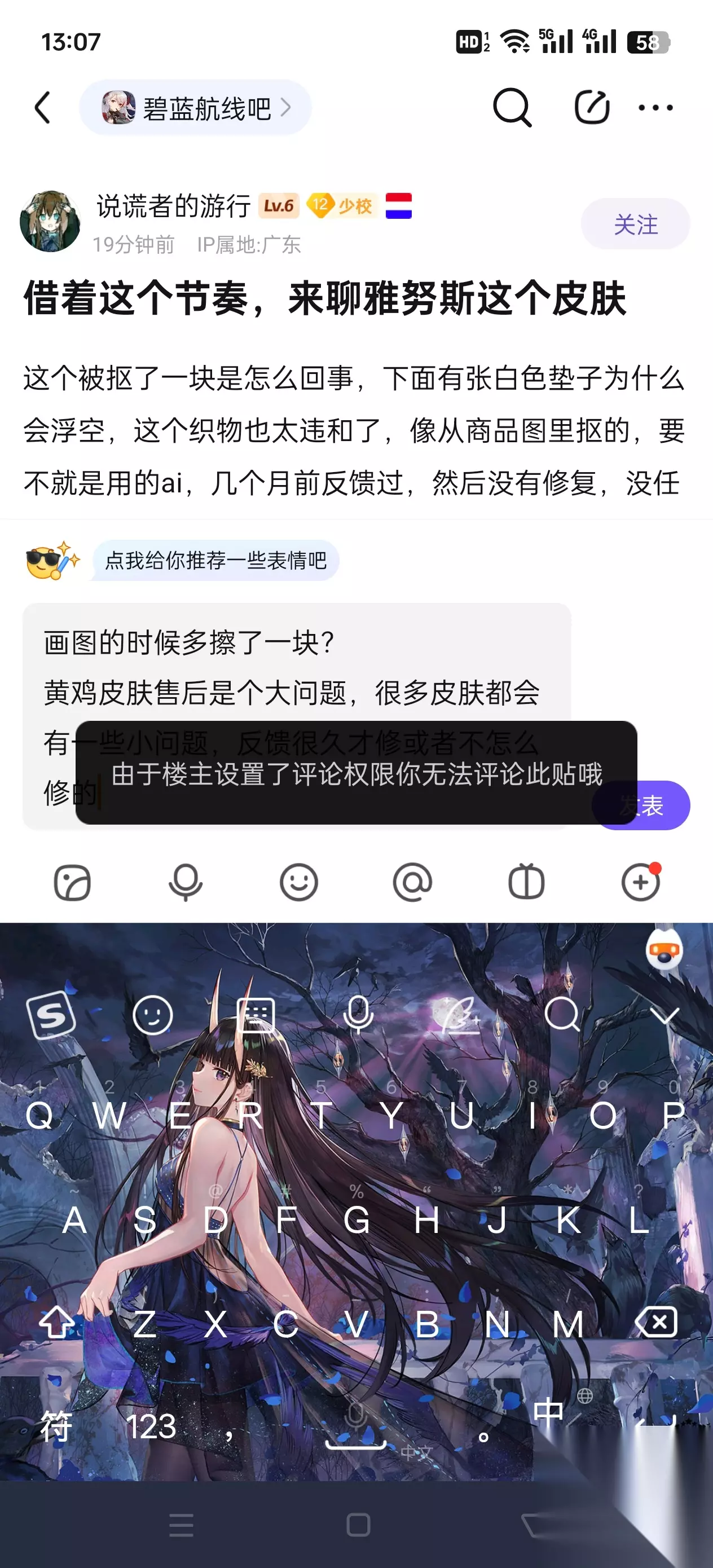The height and width of the screenshot is (1568, 713).
Task: Focus the comment text box
Action: tap(297, 716)
